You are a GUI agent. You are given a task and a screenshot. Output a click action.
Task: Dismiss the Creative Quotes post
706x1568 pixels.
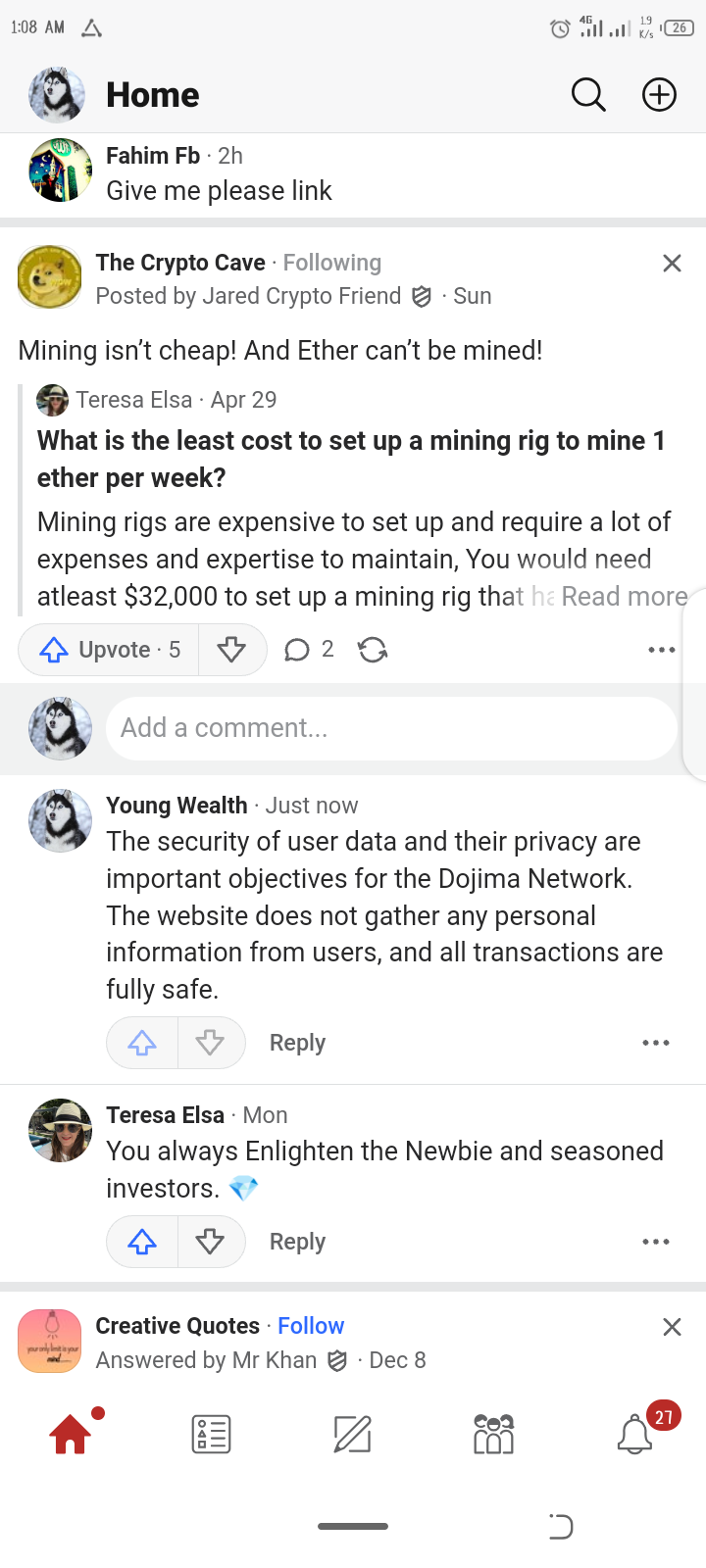[x=672, y=1327]
